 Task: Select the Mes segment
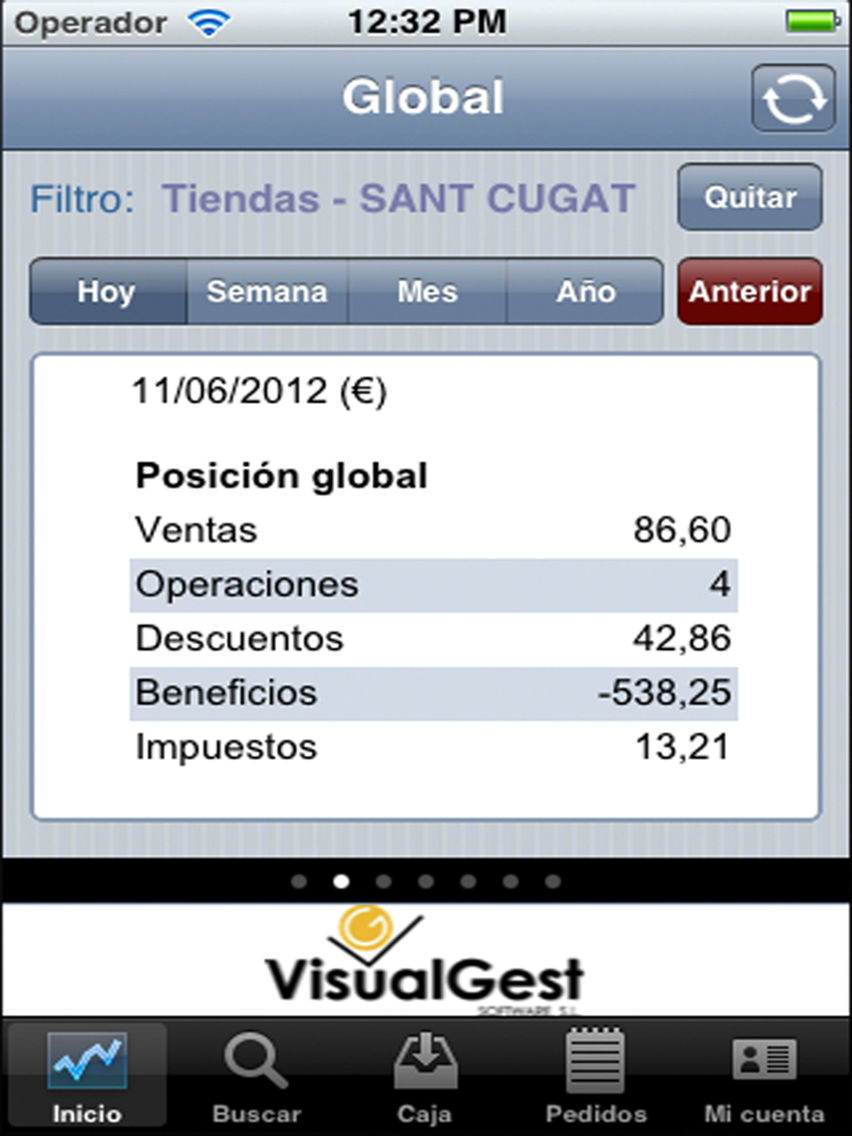(x=426, y=292)
